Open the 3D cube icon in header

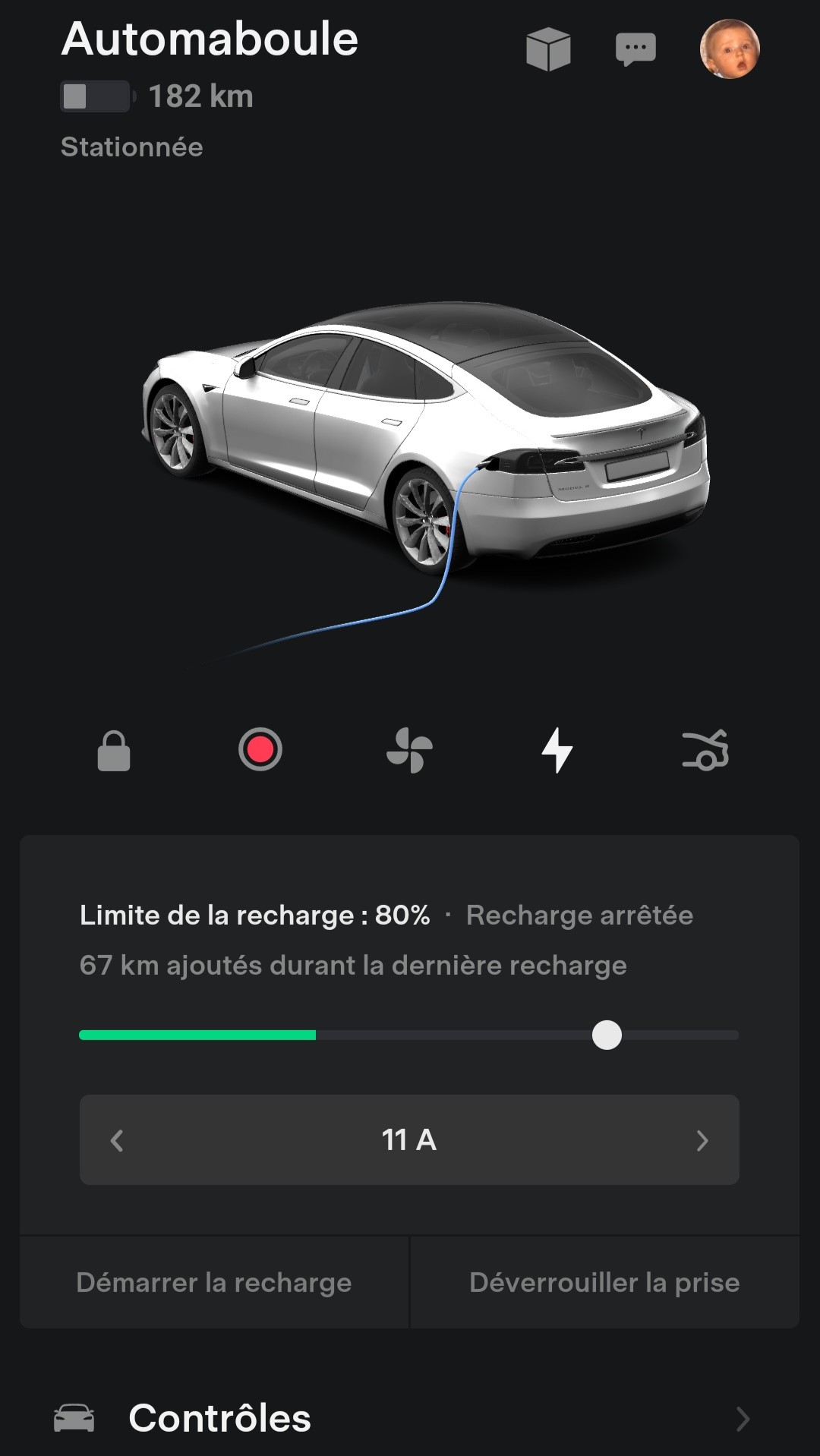548,49
